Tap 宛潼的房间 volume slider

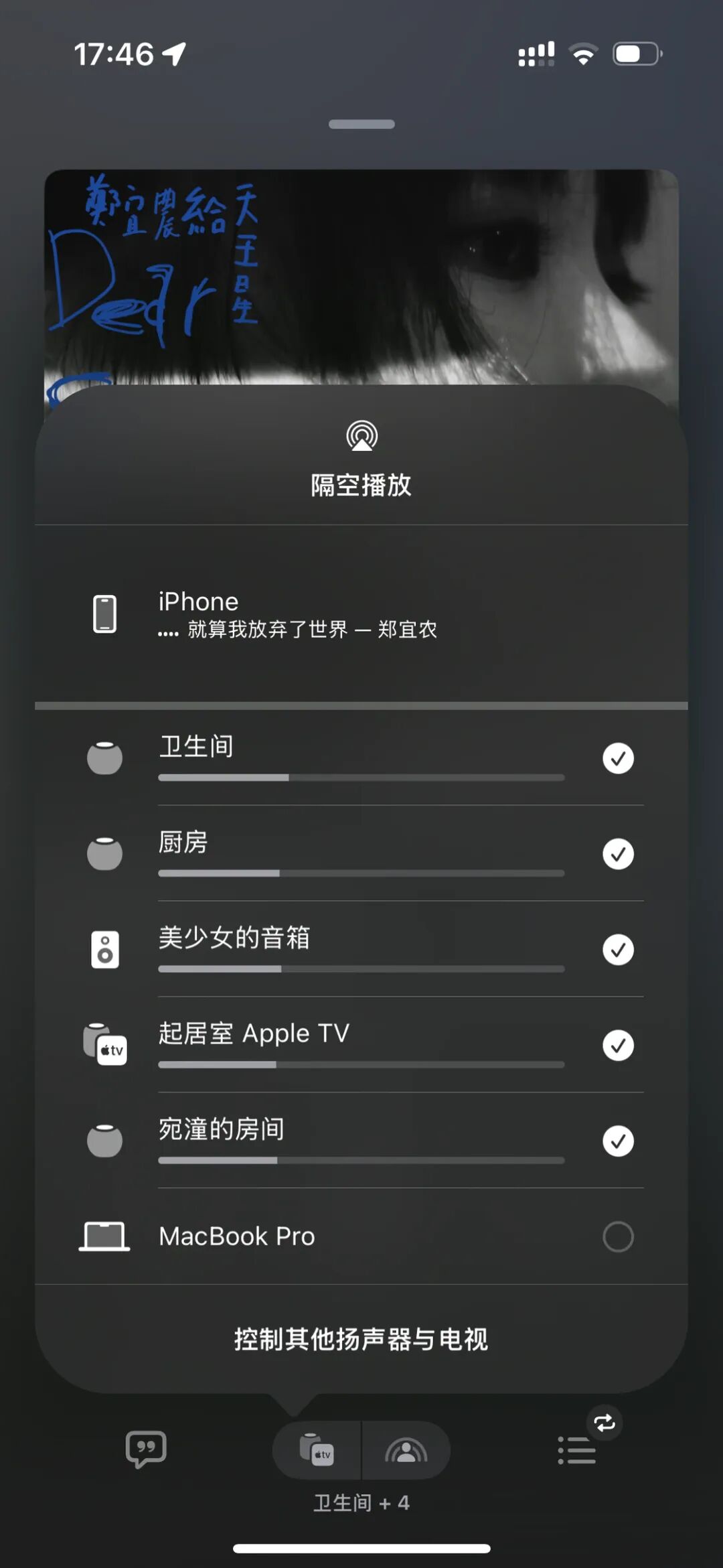point(361,1161)
